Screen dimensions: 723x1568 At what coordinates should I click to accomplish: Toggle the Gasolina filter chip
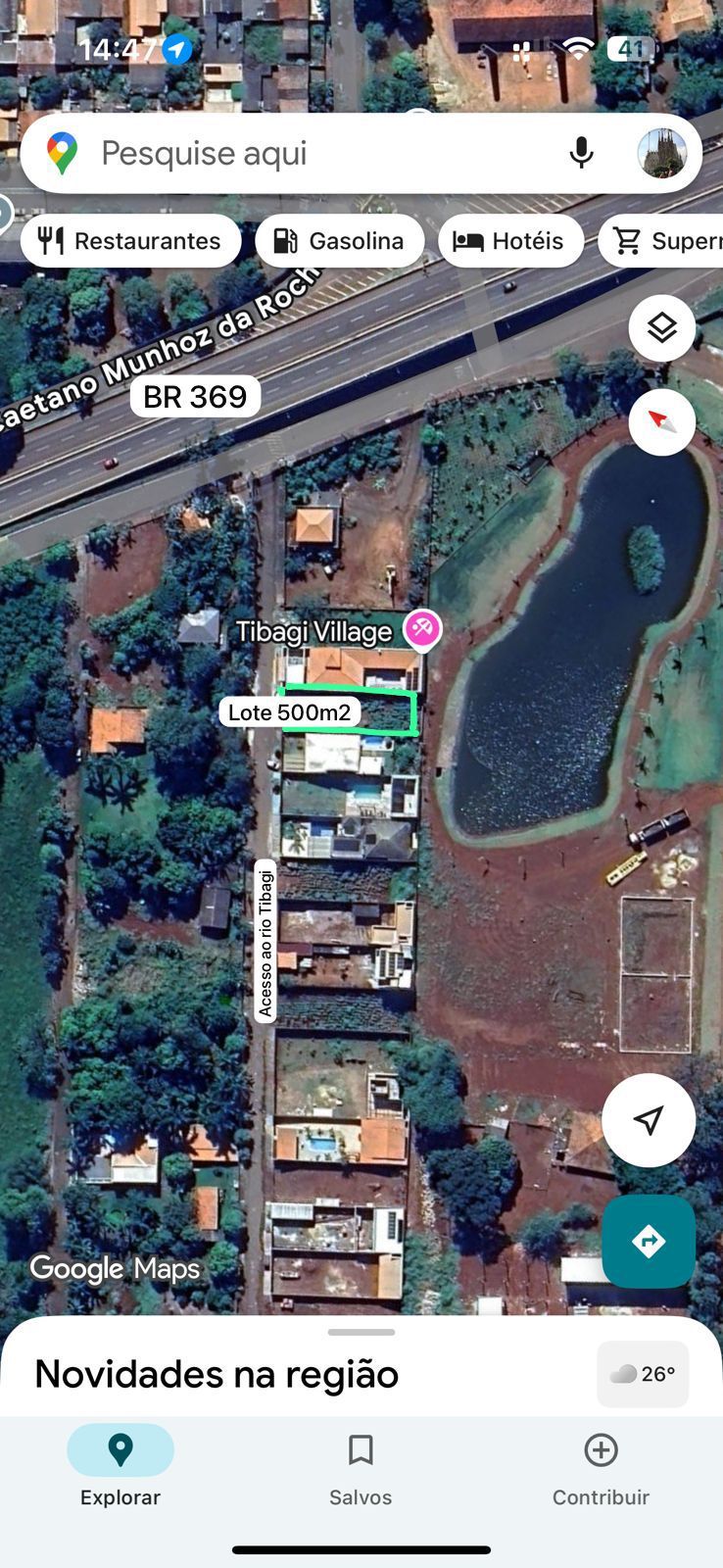click(x=339, y=240)
